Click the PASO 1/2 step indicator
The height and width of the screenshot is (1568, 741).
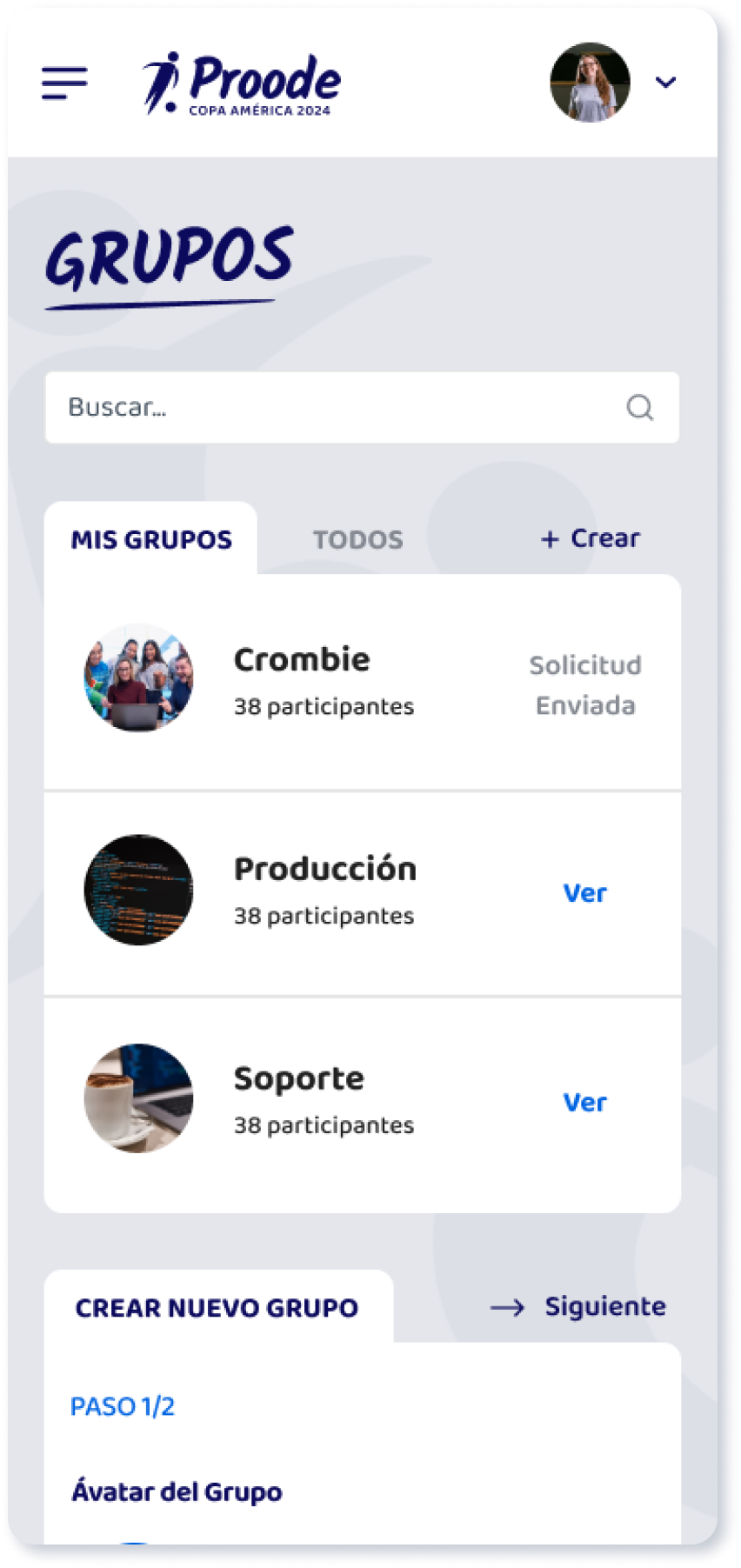(122, 1405)
